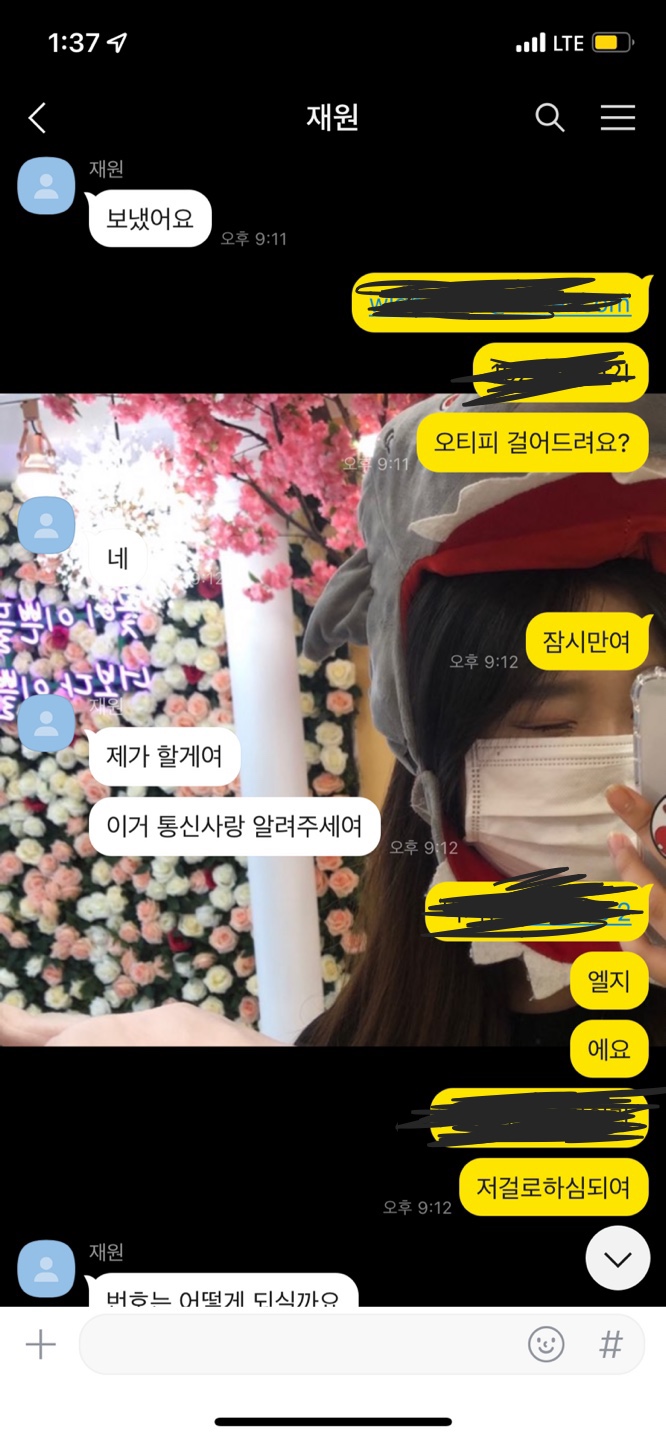Open the emoticon picker
The width and height of the screenshot is (666, 1440).
point(546,1345)
